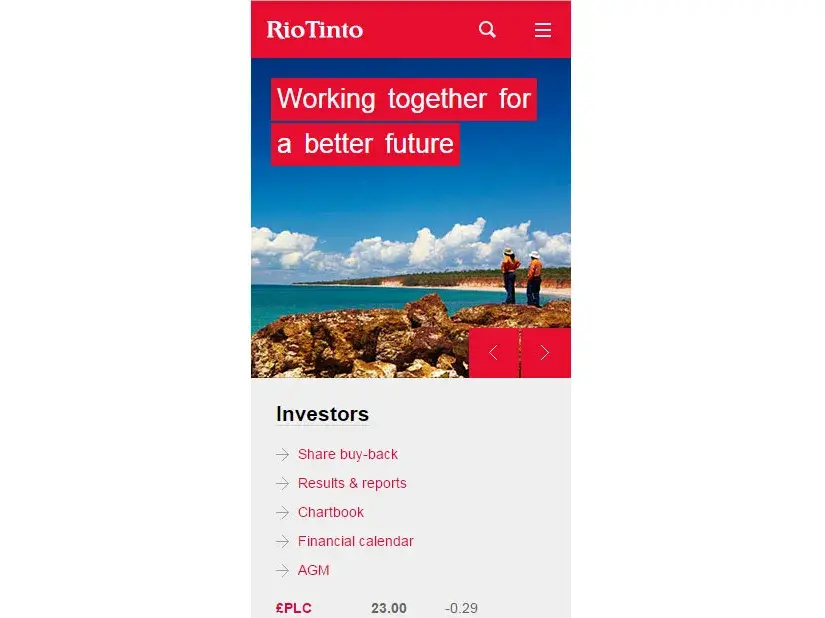View the Chartbook link

pos(331,512)
